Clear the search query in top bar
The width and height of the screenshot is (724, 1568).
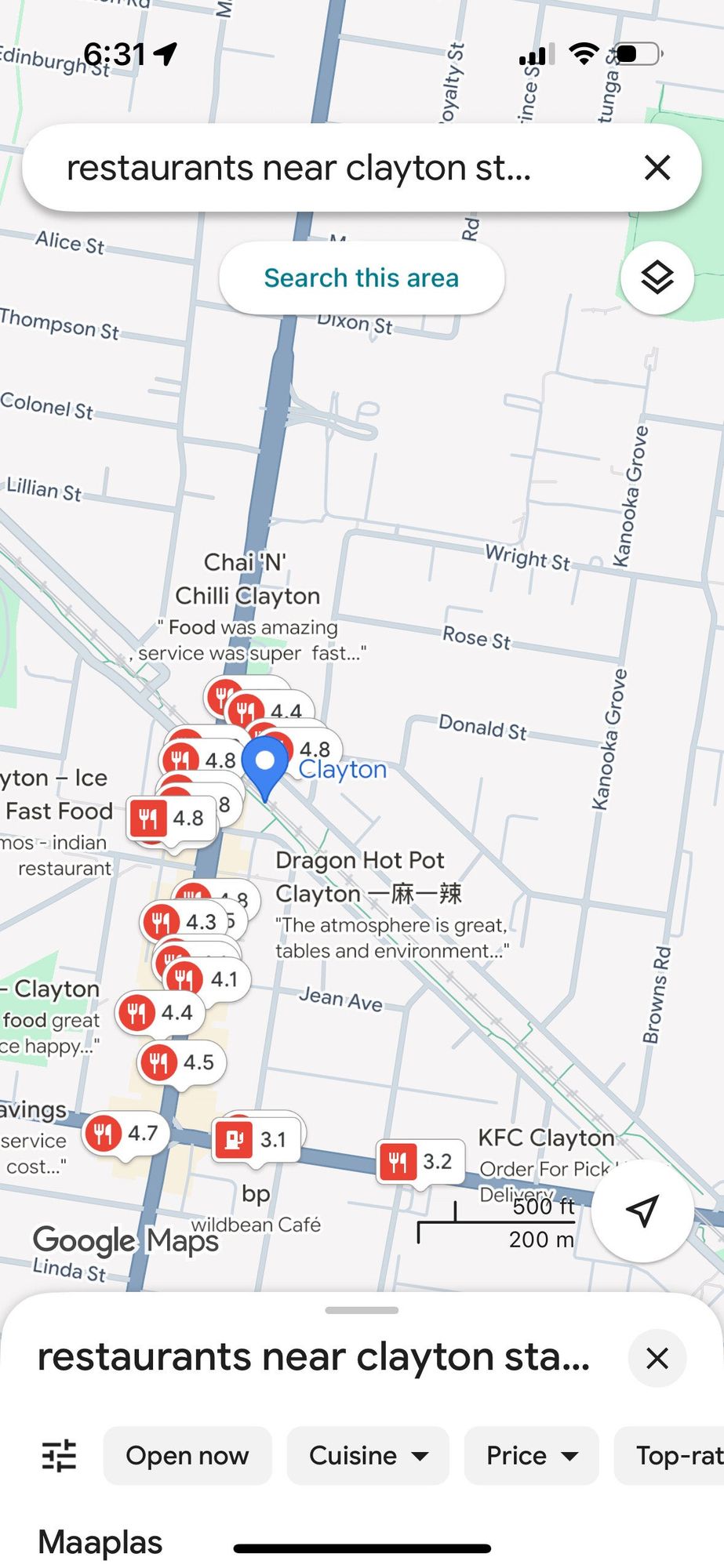tap(657, 167)
